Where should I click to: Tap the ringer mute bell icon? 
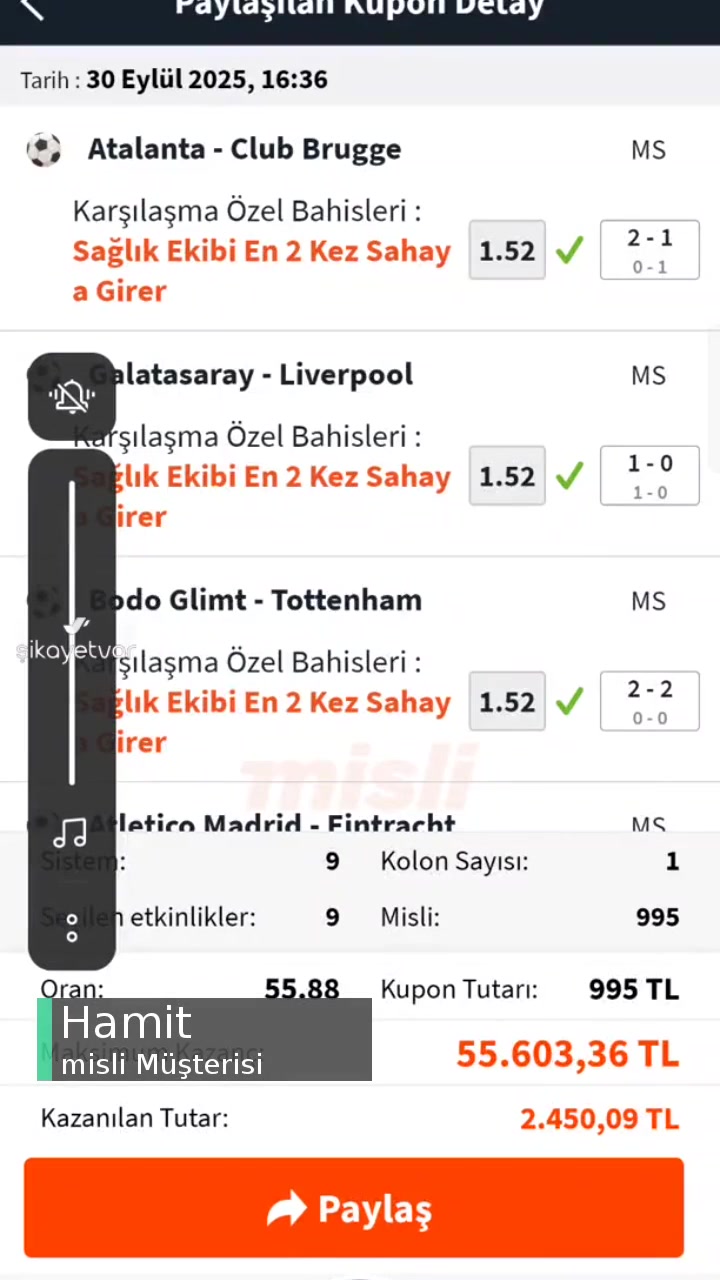(72, 397)
